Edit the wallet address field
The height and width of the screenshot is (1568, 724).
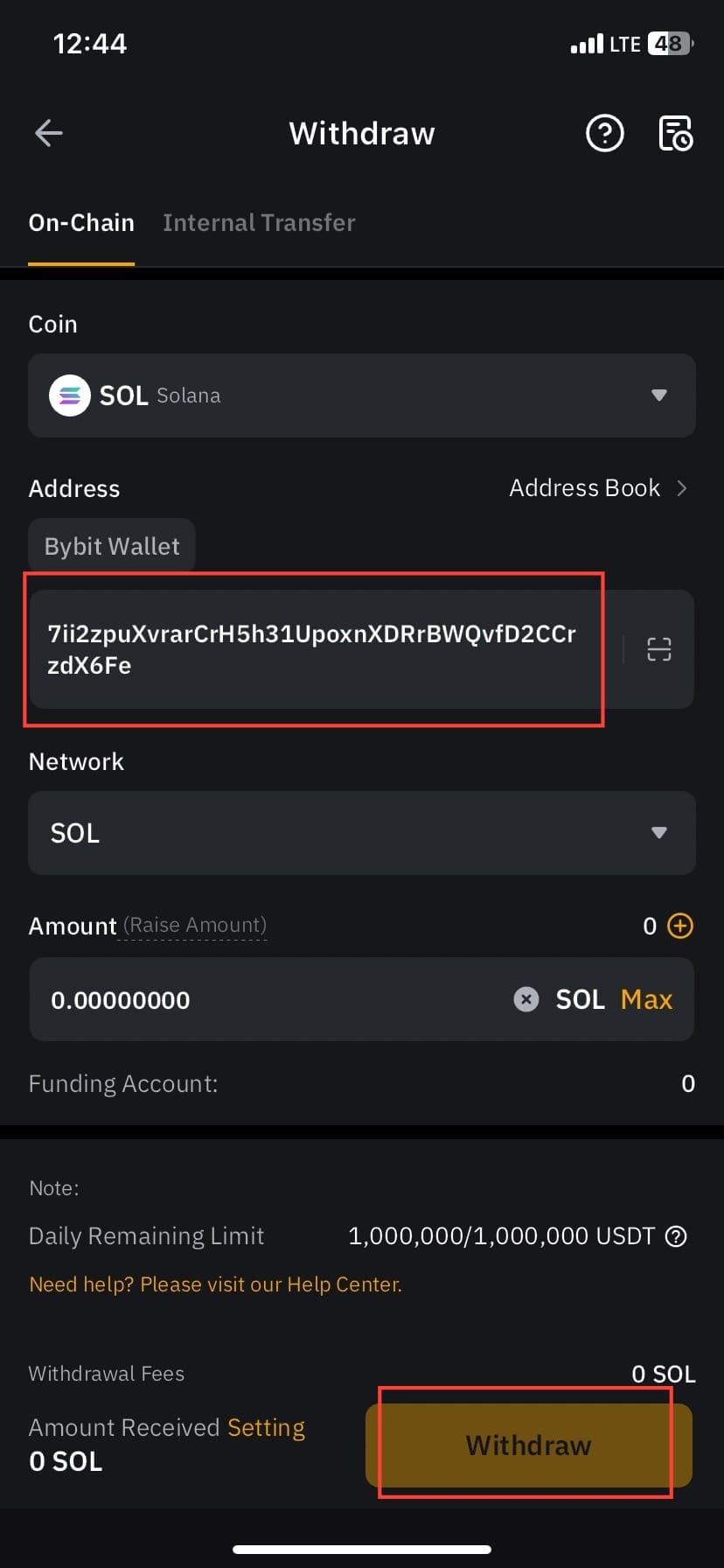pos(312,649)
